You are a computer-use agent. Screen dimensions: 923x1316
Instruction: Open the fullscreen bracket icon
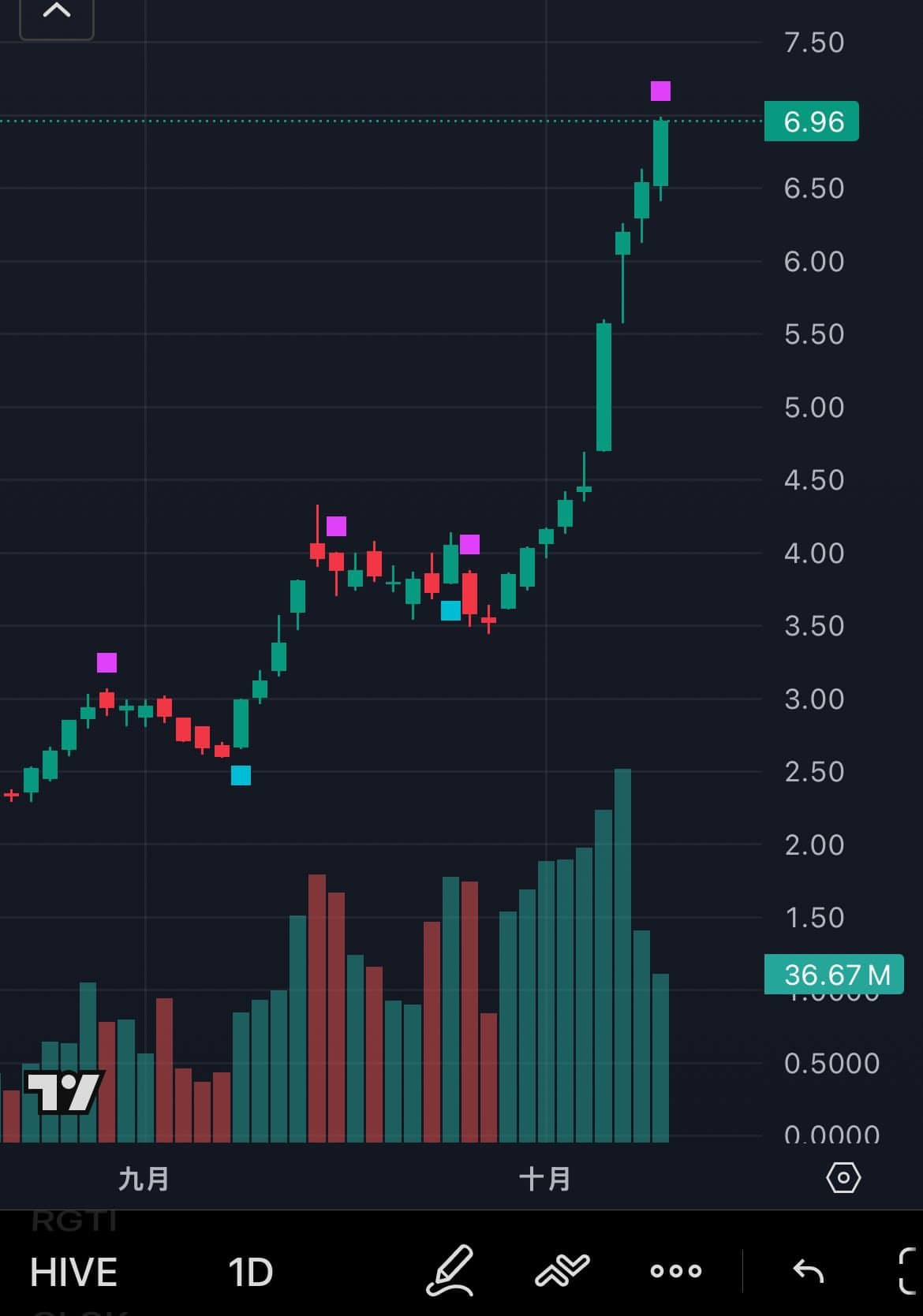click(909, 1271)
